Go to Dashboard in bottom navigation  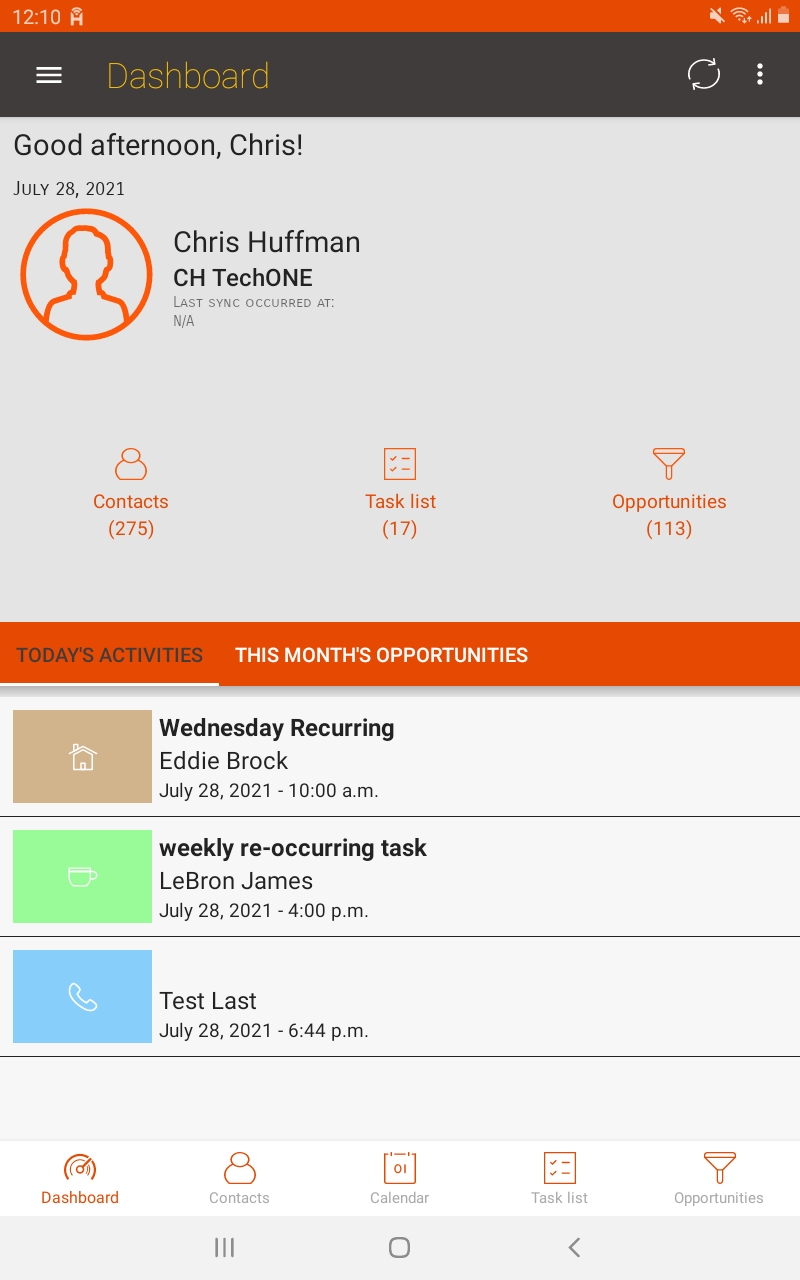click(x=80, y=1179)
